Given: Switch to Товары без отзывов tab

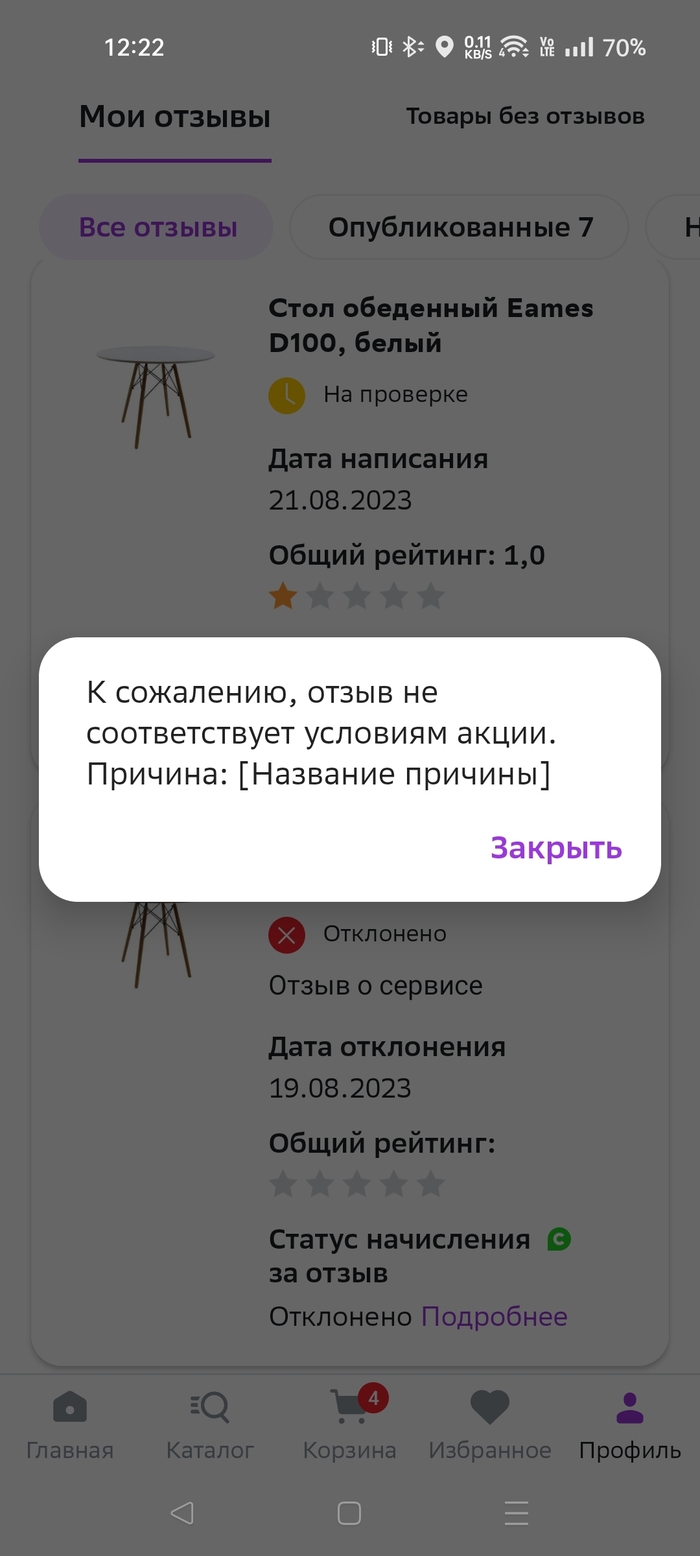Looking at the screenshot, I should (525, 117).
